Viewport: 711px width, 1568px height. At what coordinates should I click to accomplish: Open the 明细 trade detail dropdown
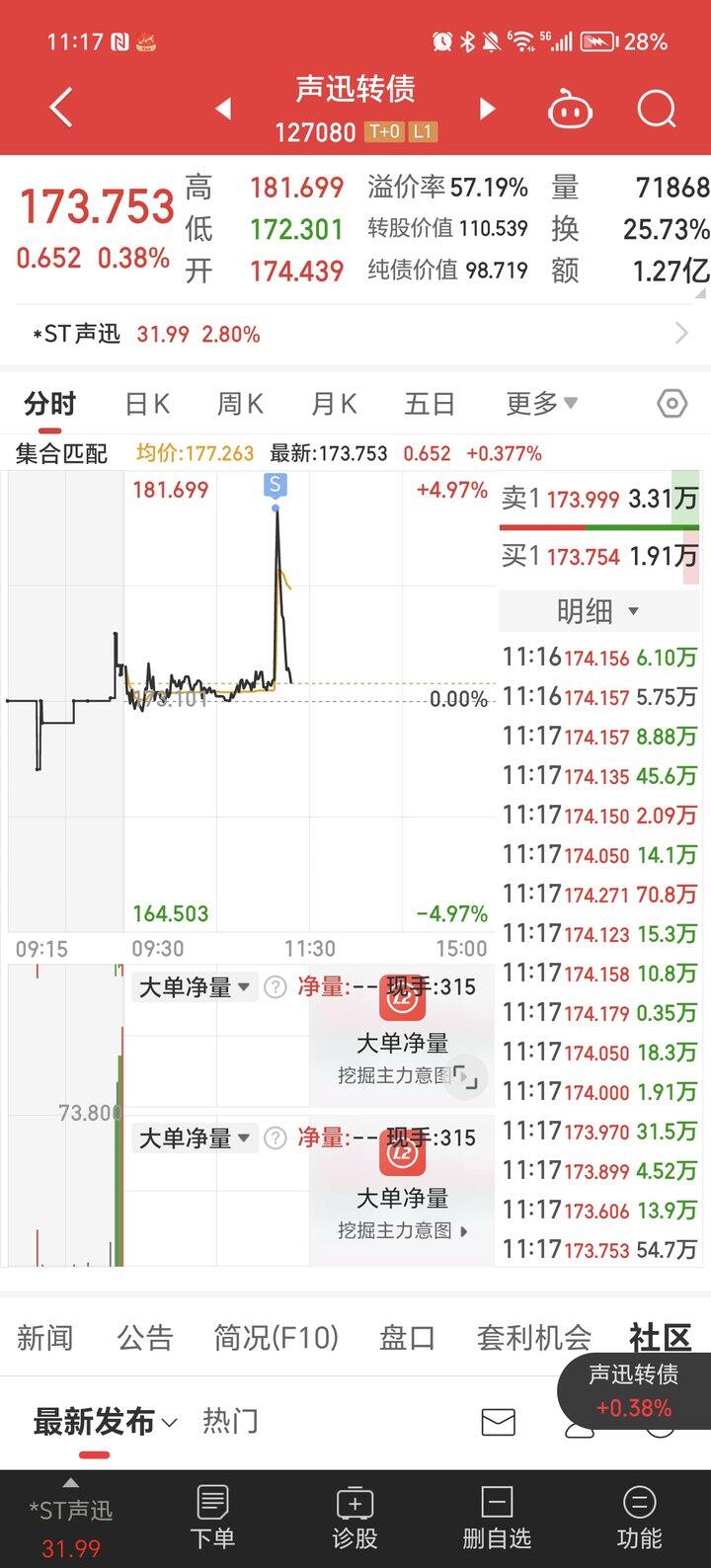(600, 610)
